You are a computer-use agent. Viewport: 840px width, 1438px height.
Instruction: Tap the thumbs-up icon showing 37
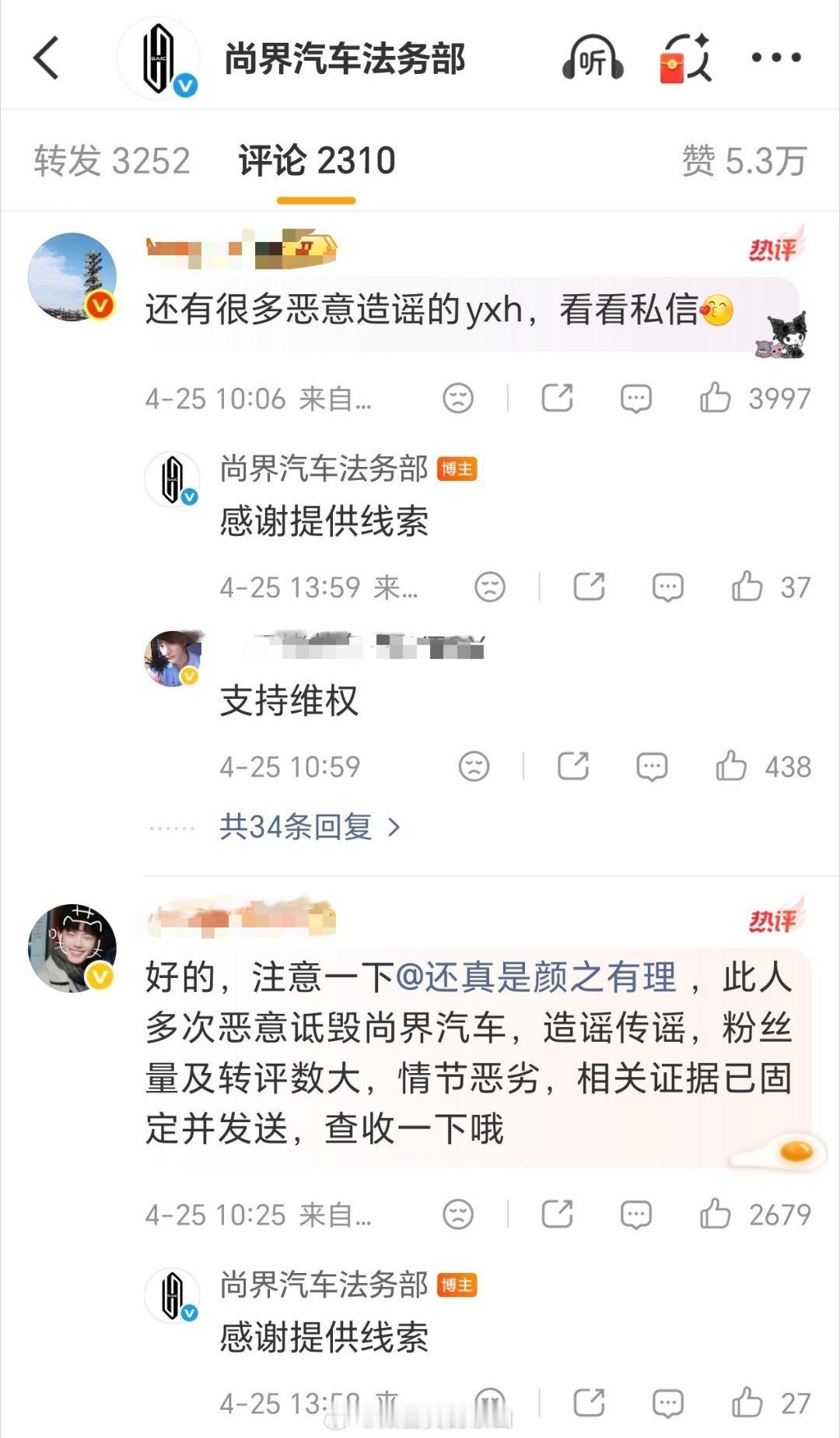click(x=748, y=585)
